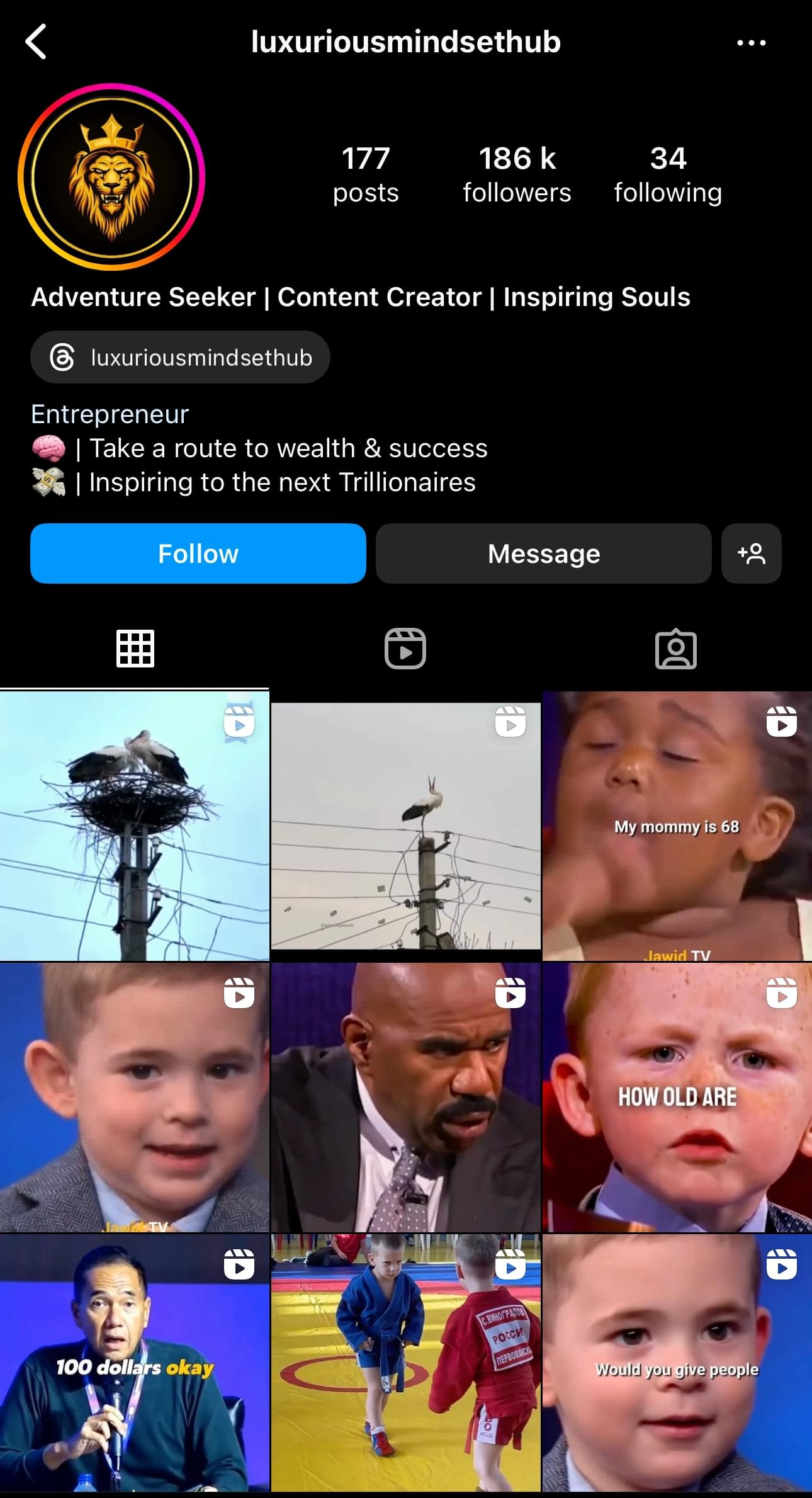Show suggested accounts via add-person button
Image resolution: width=812 pixels, height=1498 pixels.
[x=751, y=553]
